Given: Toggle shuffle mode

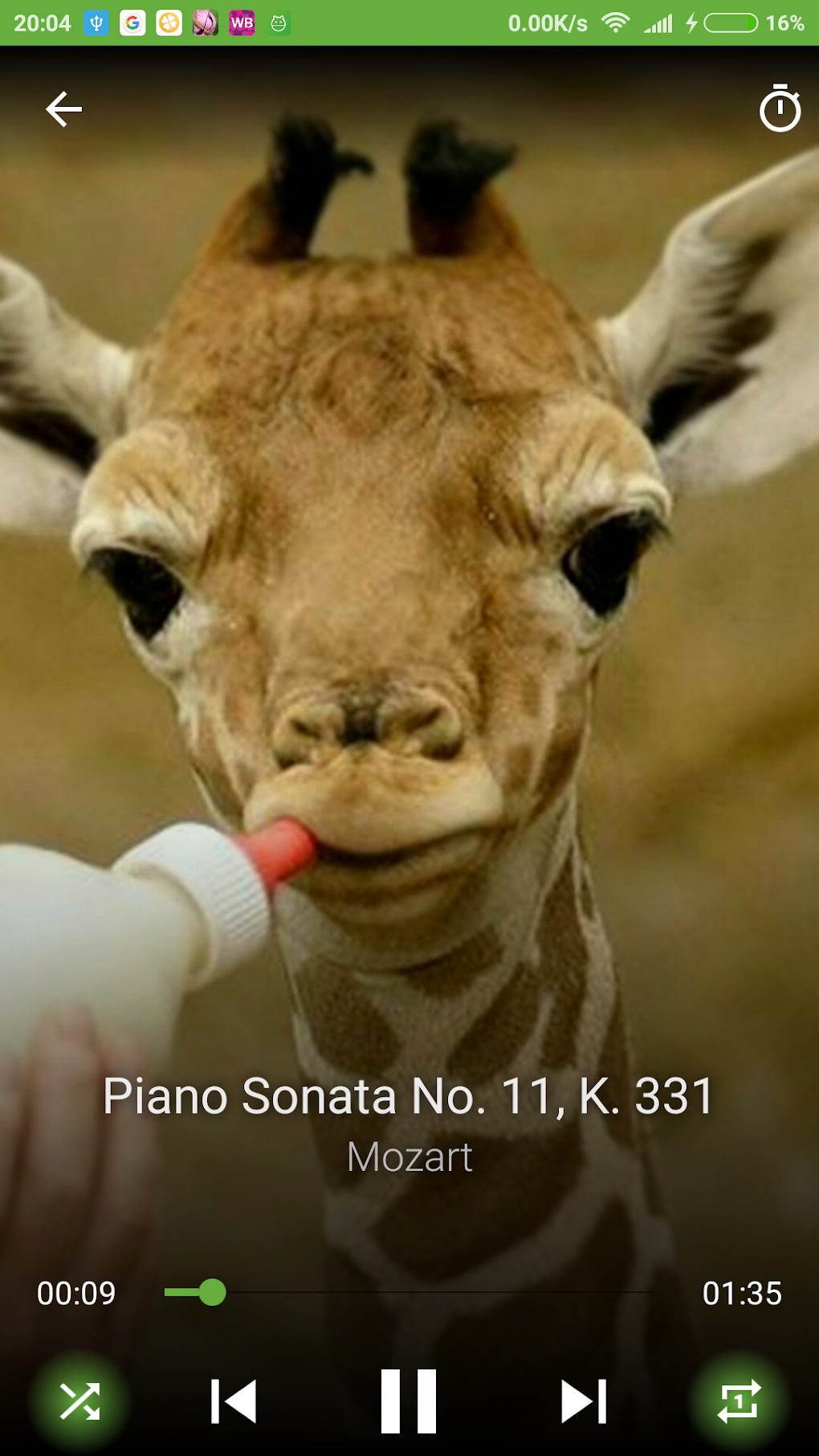Looking at the screenshot, I should click(x=80, y=1401).
